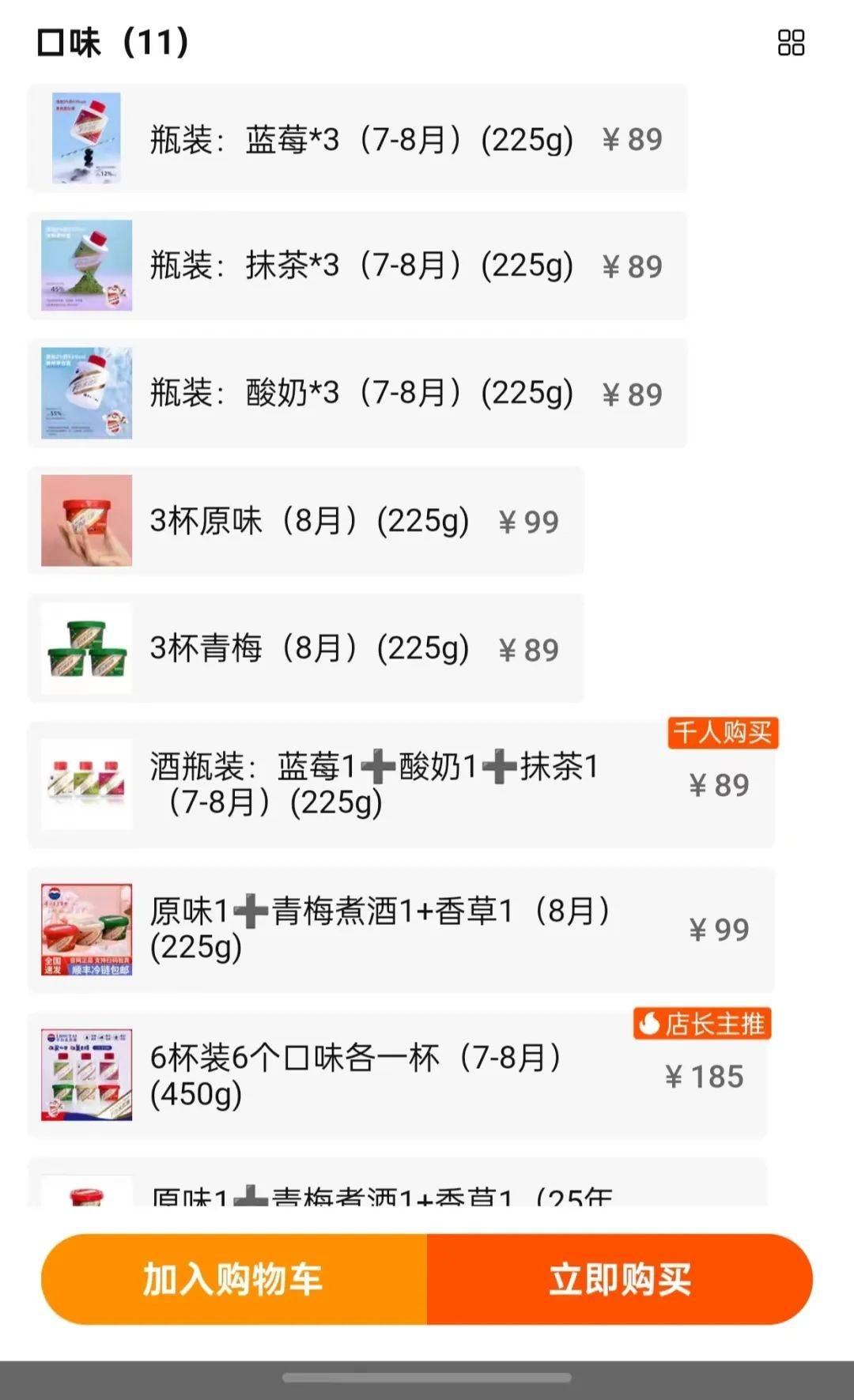Image resolution: width=854 pixels, height=1400 pixels.
Task: Select the 瓶装：蓝莓*3 flavor option
Action: click(x=356, y=138)
